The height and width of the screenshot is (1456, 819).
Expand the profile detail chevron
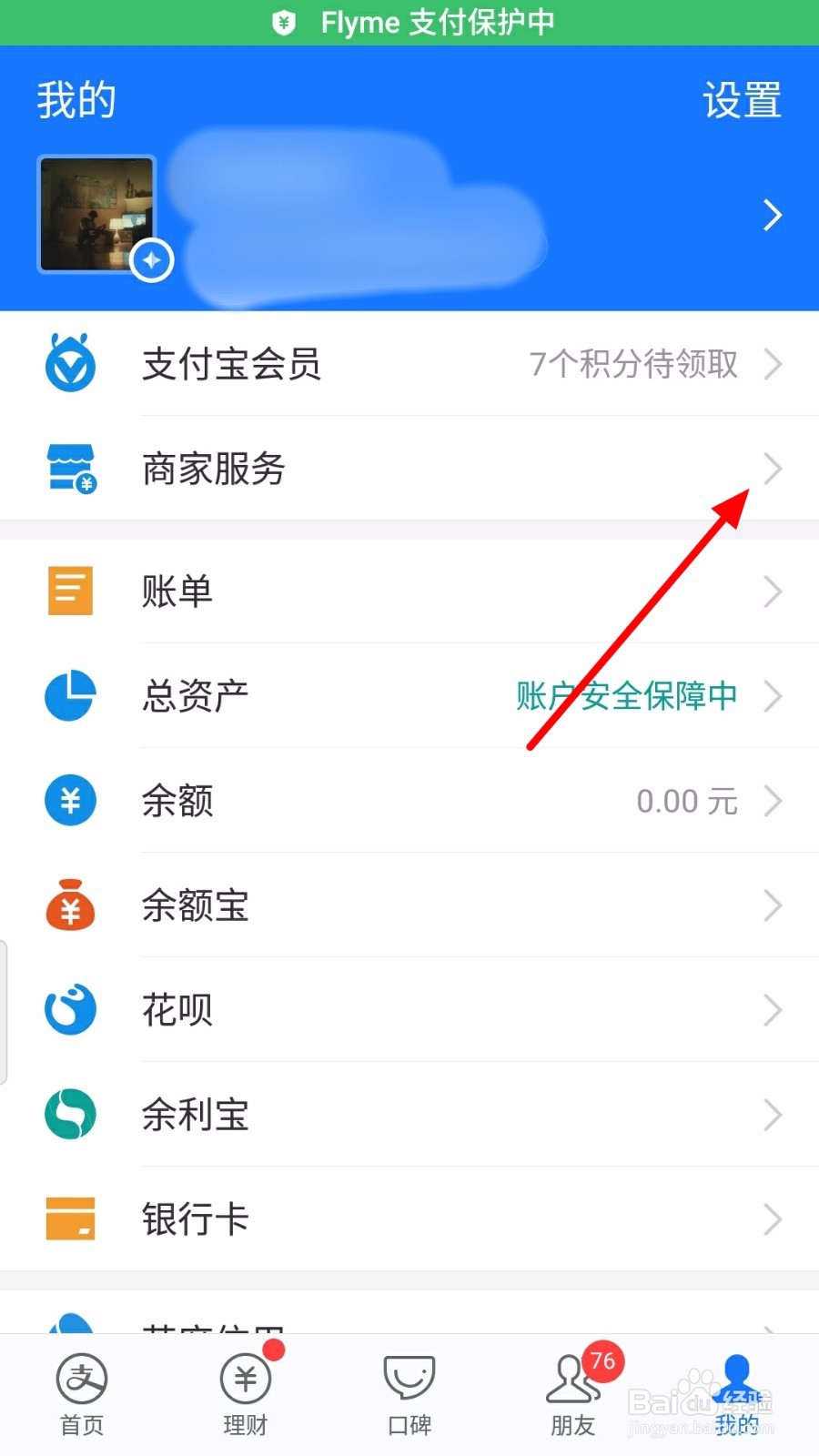pos(773,215)
